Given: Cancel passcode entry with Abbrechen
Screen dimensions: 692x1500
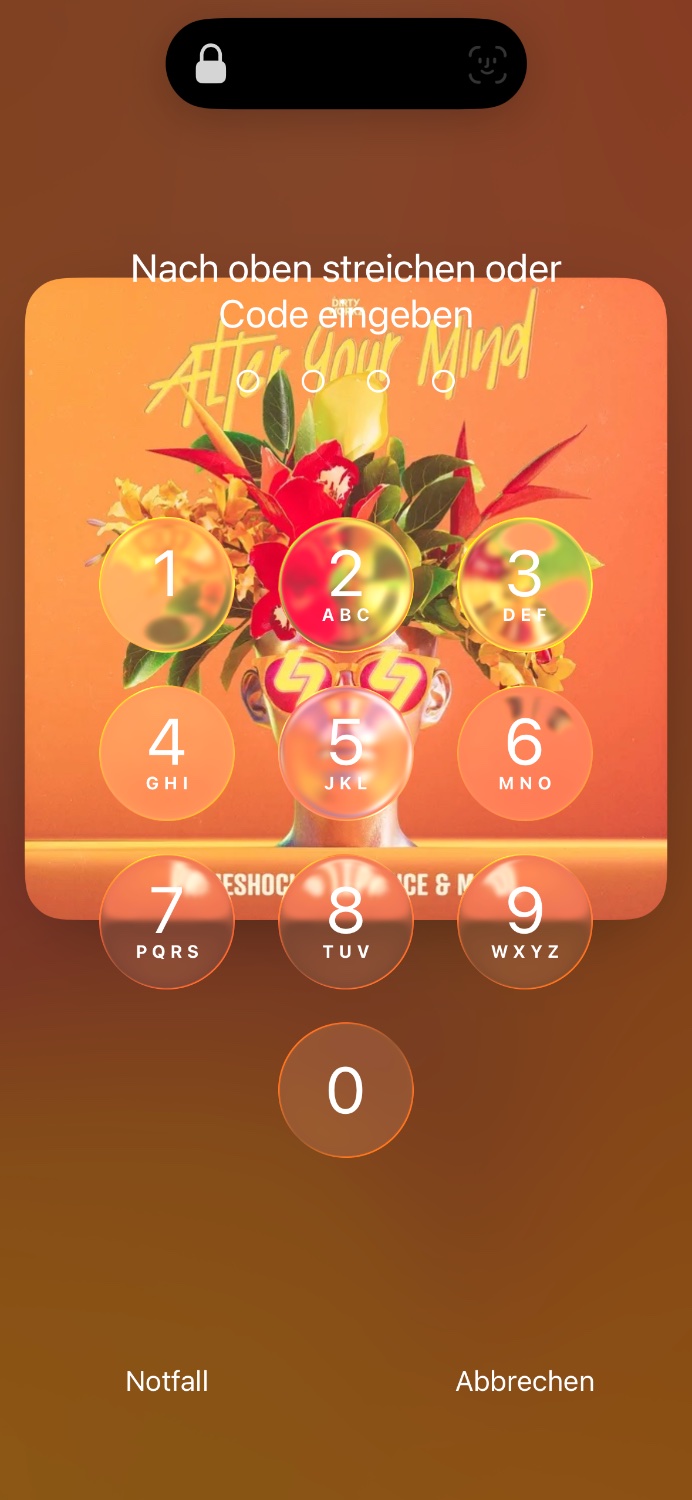Looking at the screenshot, I should (x=525, y=1381).
